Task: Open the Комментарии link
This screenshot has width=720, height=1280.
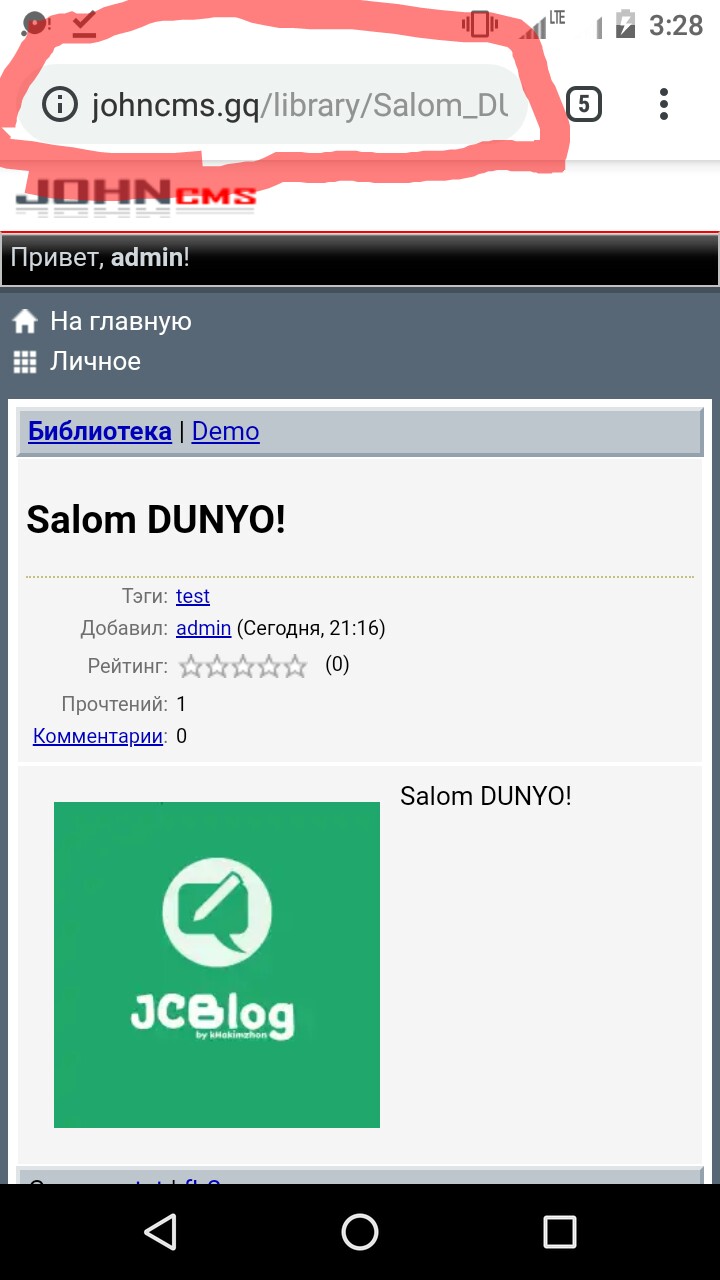Action: coord(98,736)
